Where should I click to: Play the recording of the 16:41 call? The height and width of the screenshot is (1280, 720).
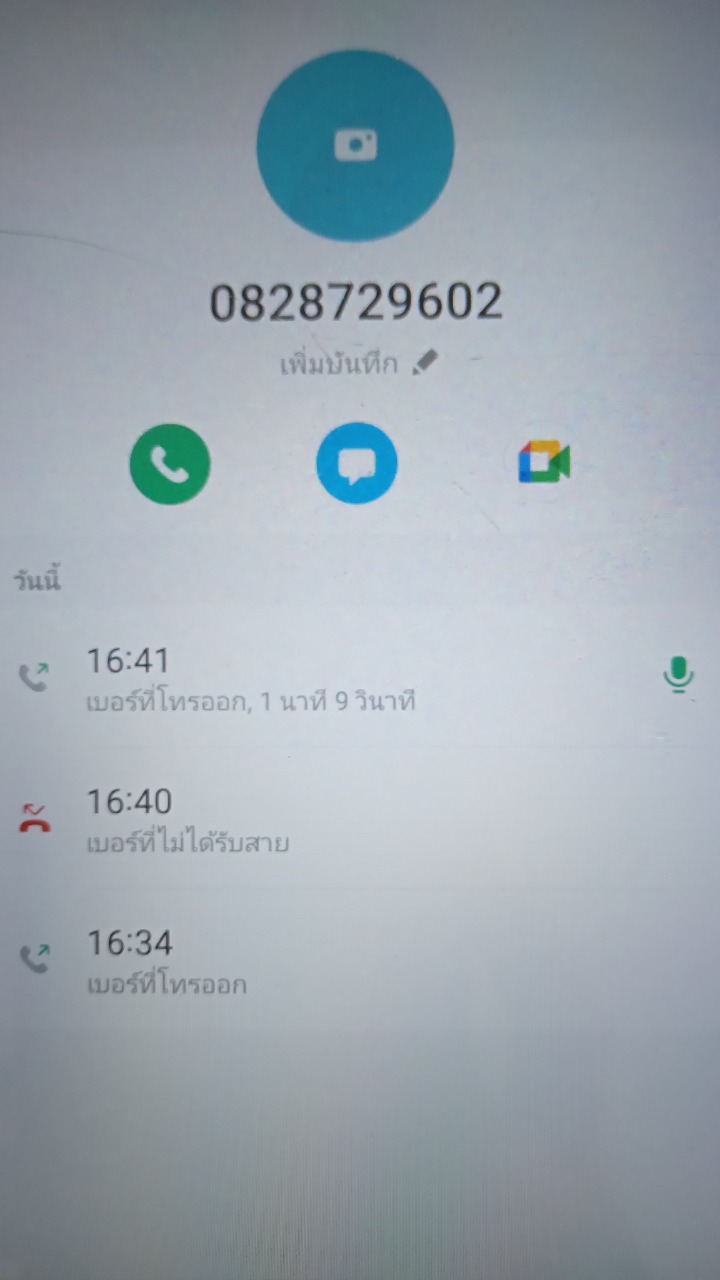[x=679, y=676]
